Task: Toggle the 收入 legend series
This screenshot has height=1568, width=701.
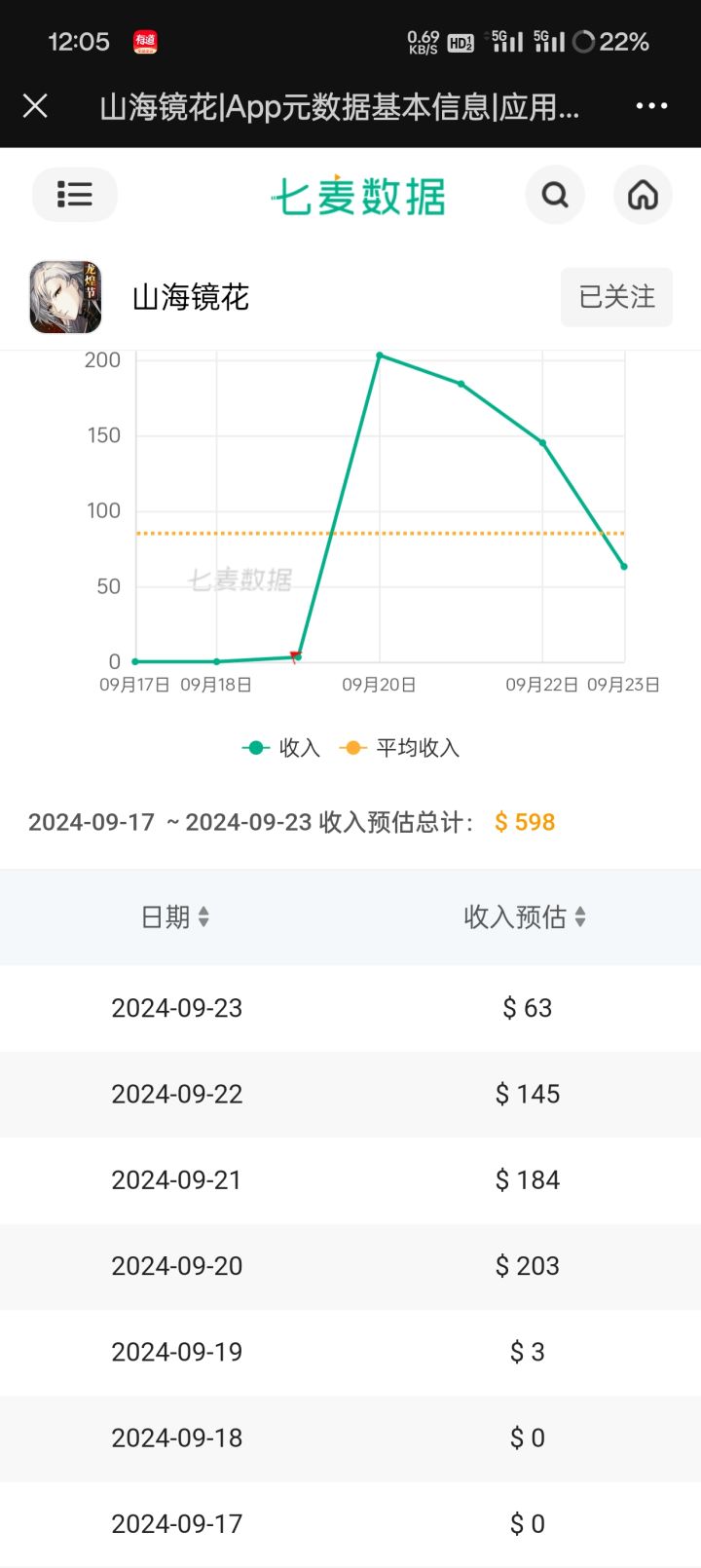Action: pyautogui.click(x=281, y=748)
